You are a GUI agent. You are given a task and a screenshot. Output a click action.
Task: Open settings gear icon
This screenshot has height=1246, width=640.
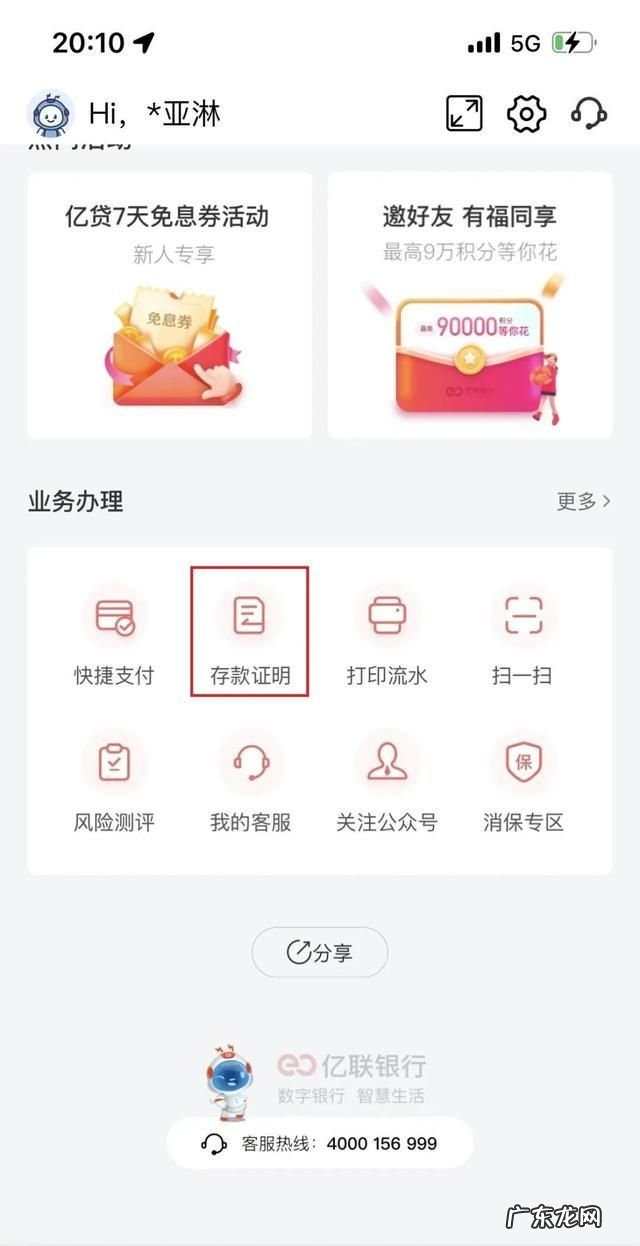click(526, 114)
